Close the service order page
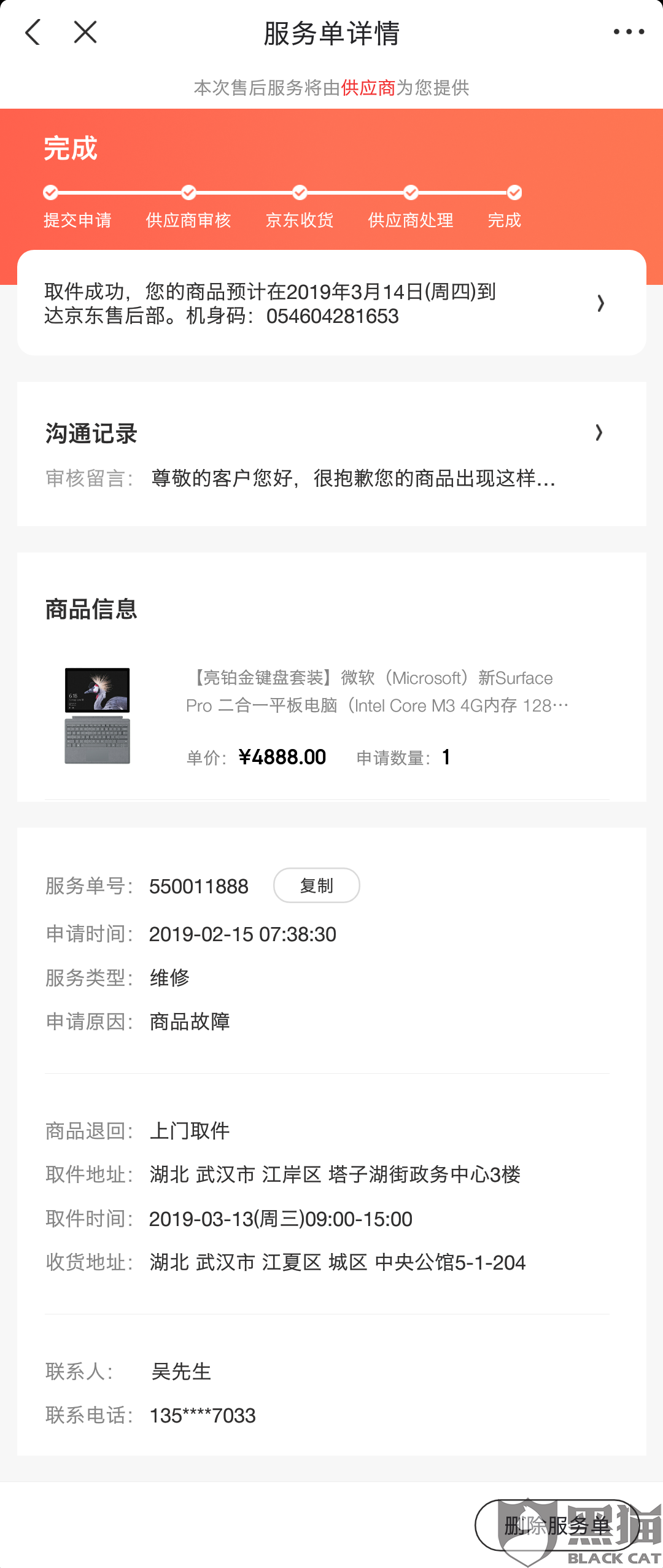The height and width of the screenshot is (1568, 663). pyautogui.click(x=85, y=32)
